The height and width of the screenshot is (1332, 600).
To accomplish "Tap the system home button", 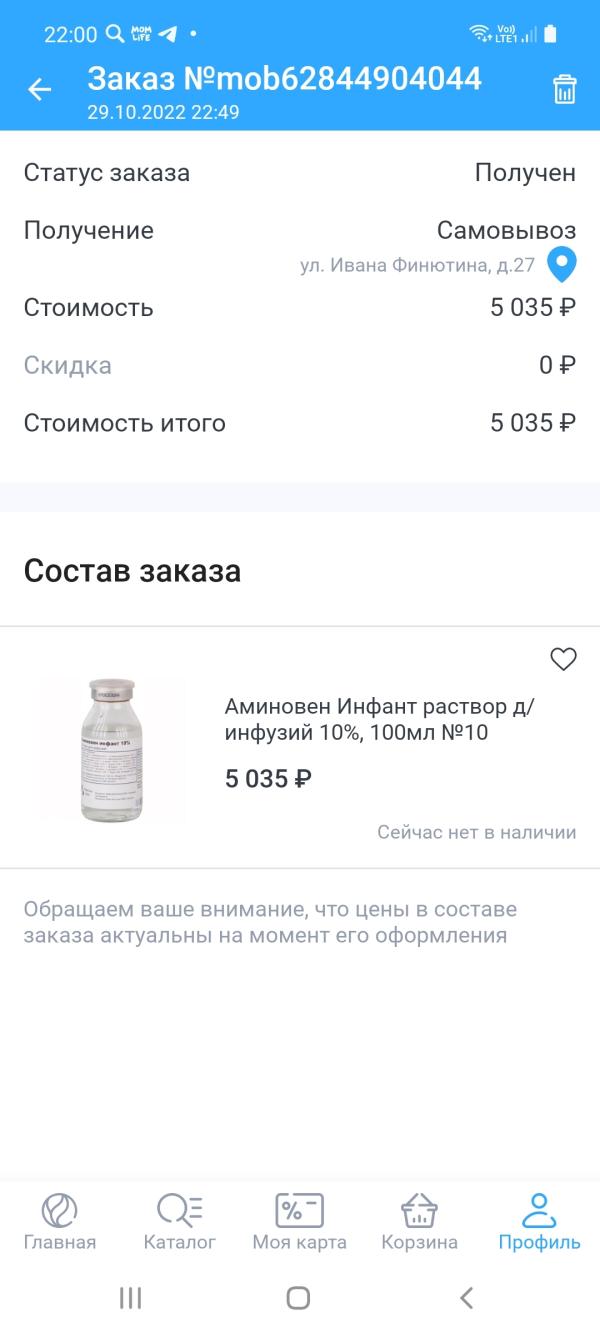I will [x=298, y=1297].
